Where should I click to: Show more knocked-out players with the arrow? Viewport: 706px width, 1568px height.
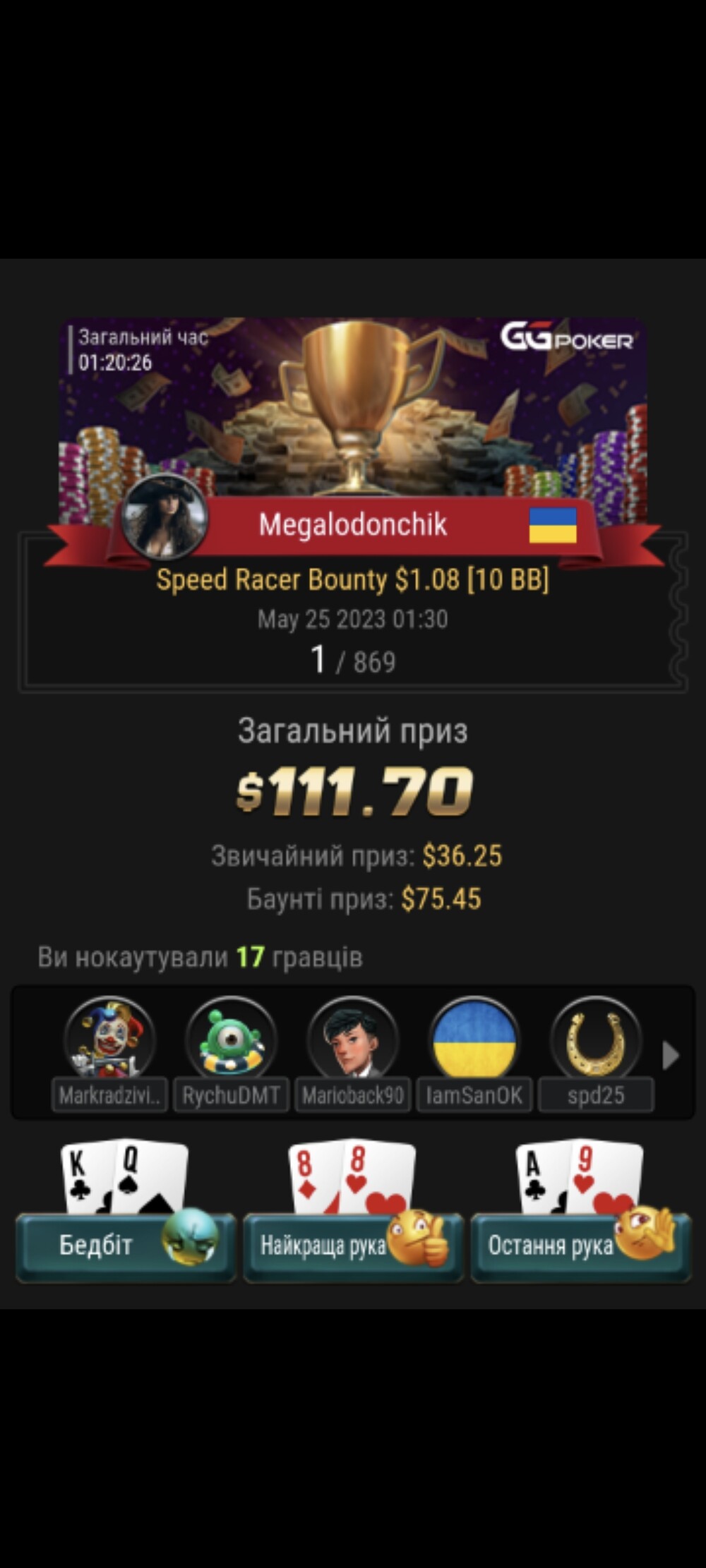point(671,1056)
